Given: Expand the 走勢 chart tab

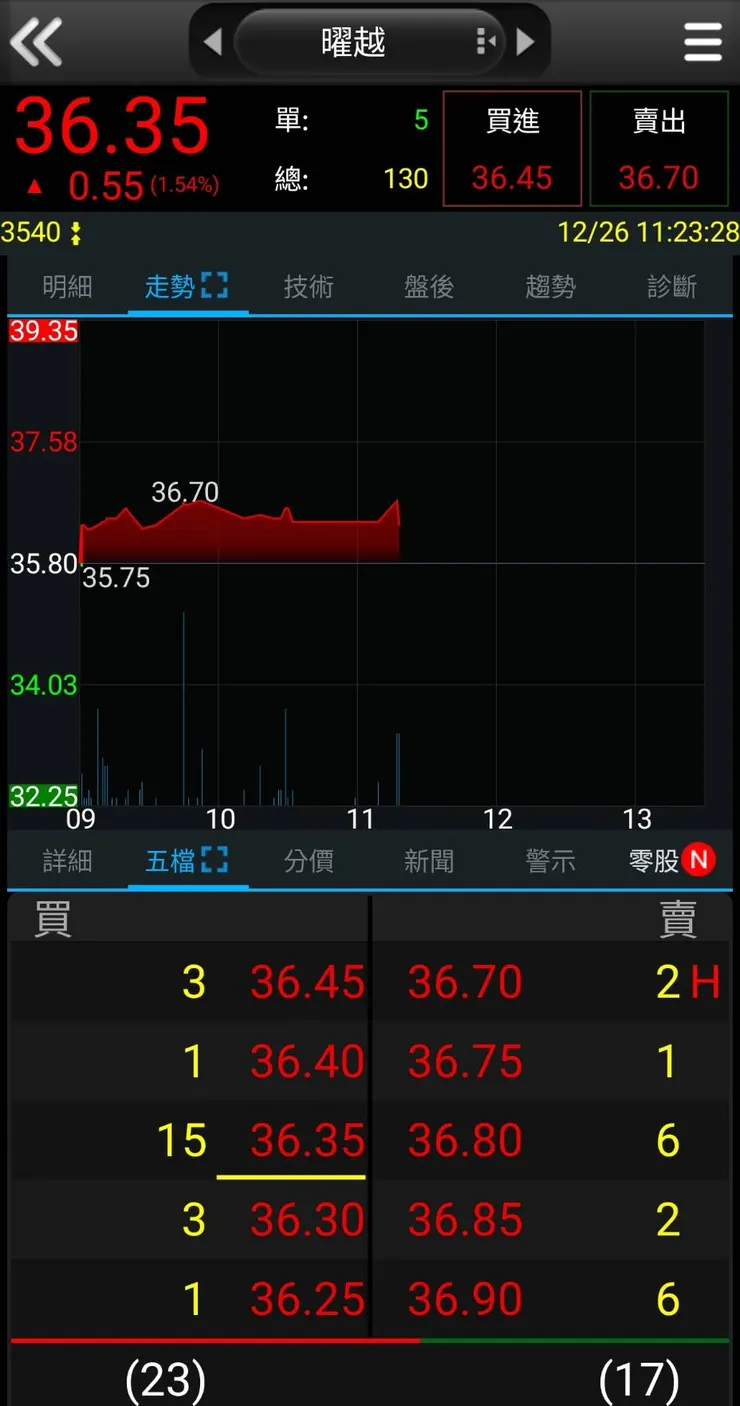Looking at the screenshot, I should [x=187, y=288].
